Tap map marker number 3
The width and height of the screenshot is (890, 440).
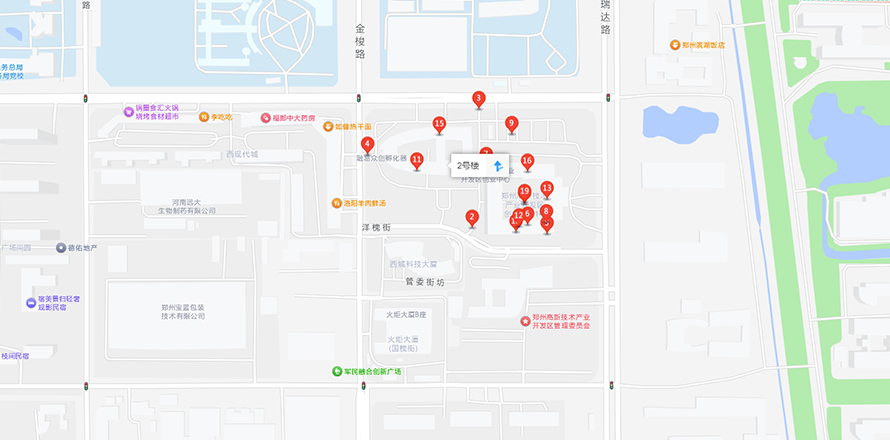point(479,98)
